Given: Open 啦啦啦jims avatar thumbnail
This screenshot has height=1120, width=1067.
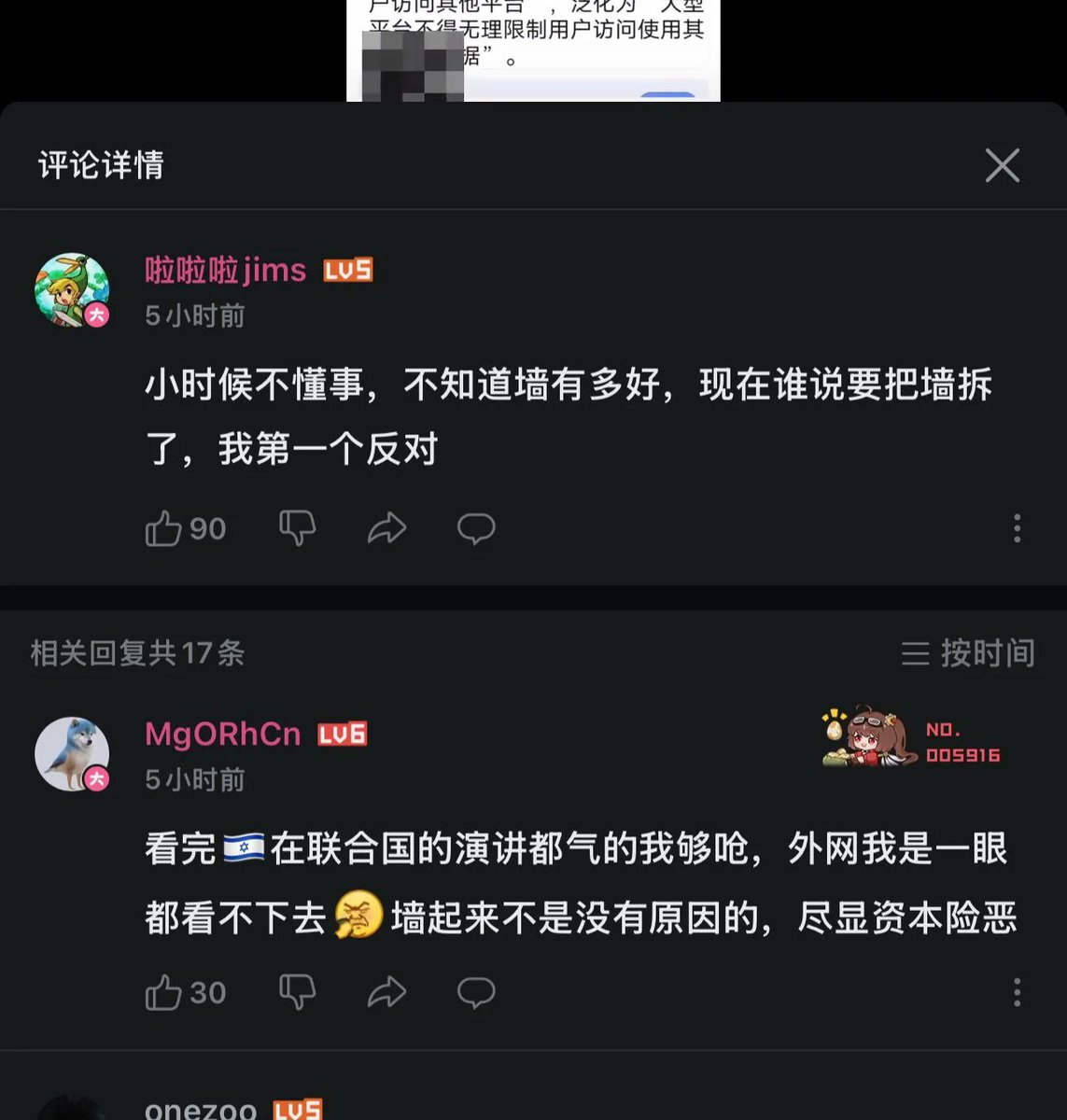Looking at the screenshot, I should click(x=73, y=290).
